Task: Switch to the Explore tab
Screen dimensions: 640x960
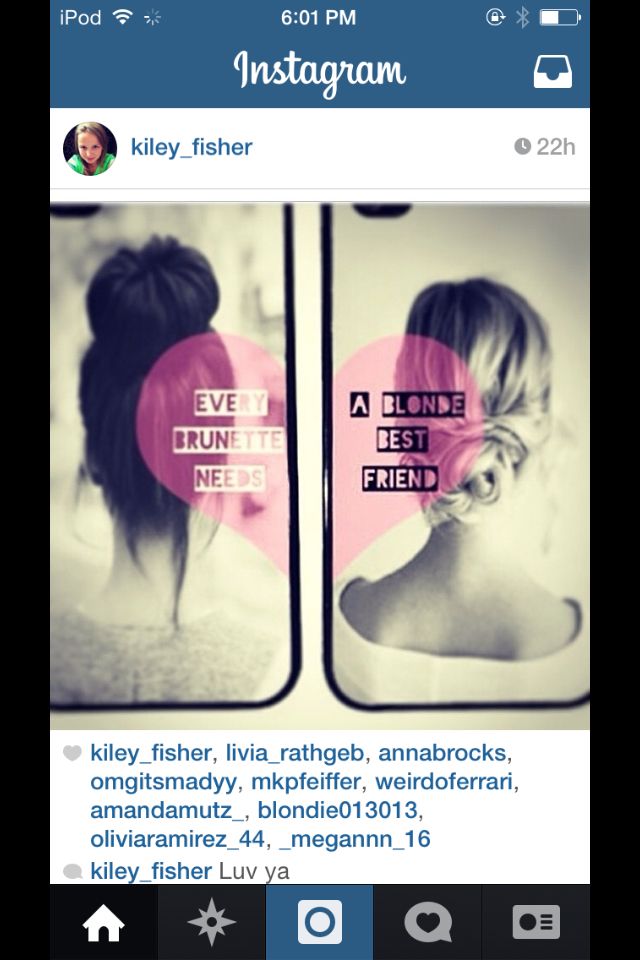Action: click(212, 922)
